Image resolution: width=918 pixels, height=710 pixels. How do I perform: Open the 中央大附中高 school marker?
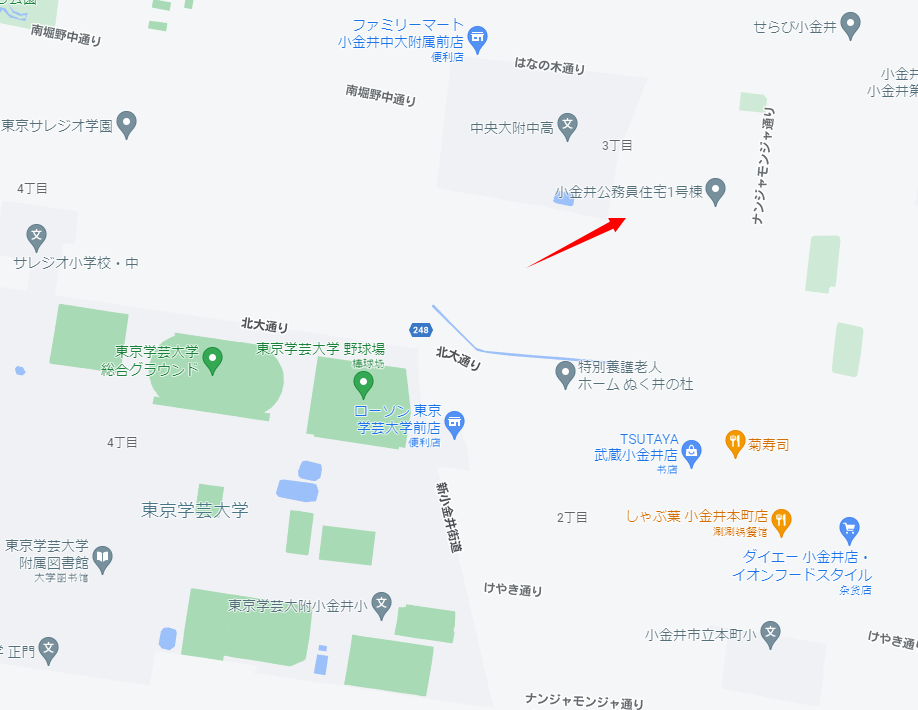point(567,126)
